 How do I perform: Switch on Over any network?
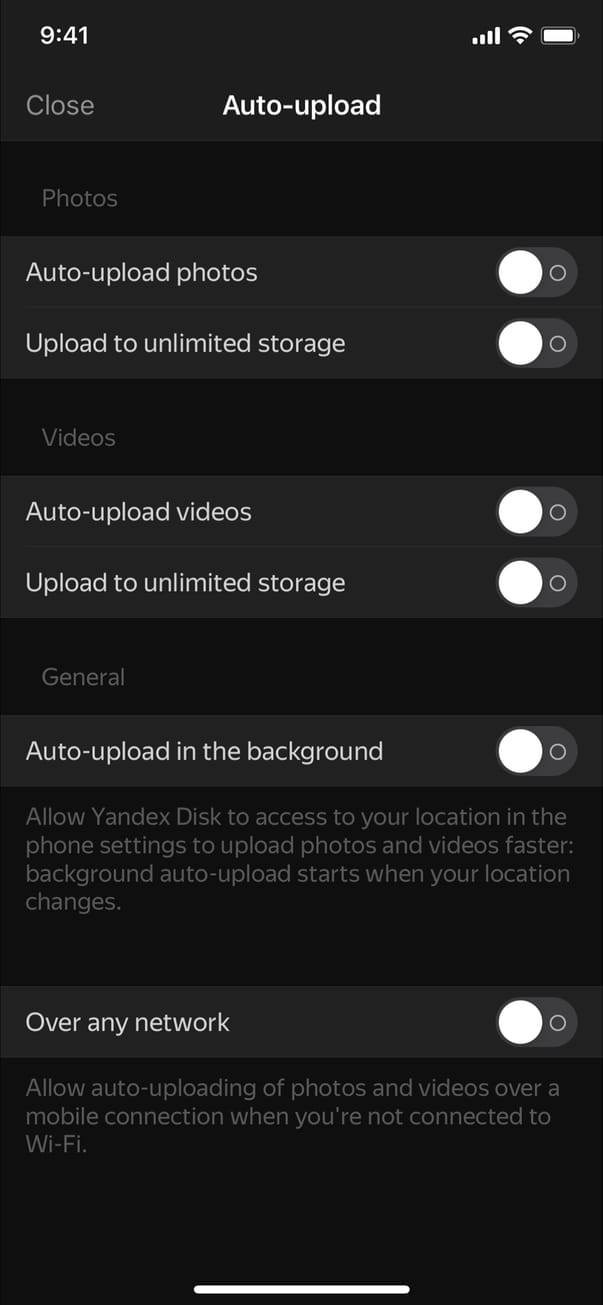536,1022
